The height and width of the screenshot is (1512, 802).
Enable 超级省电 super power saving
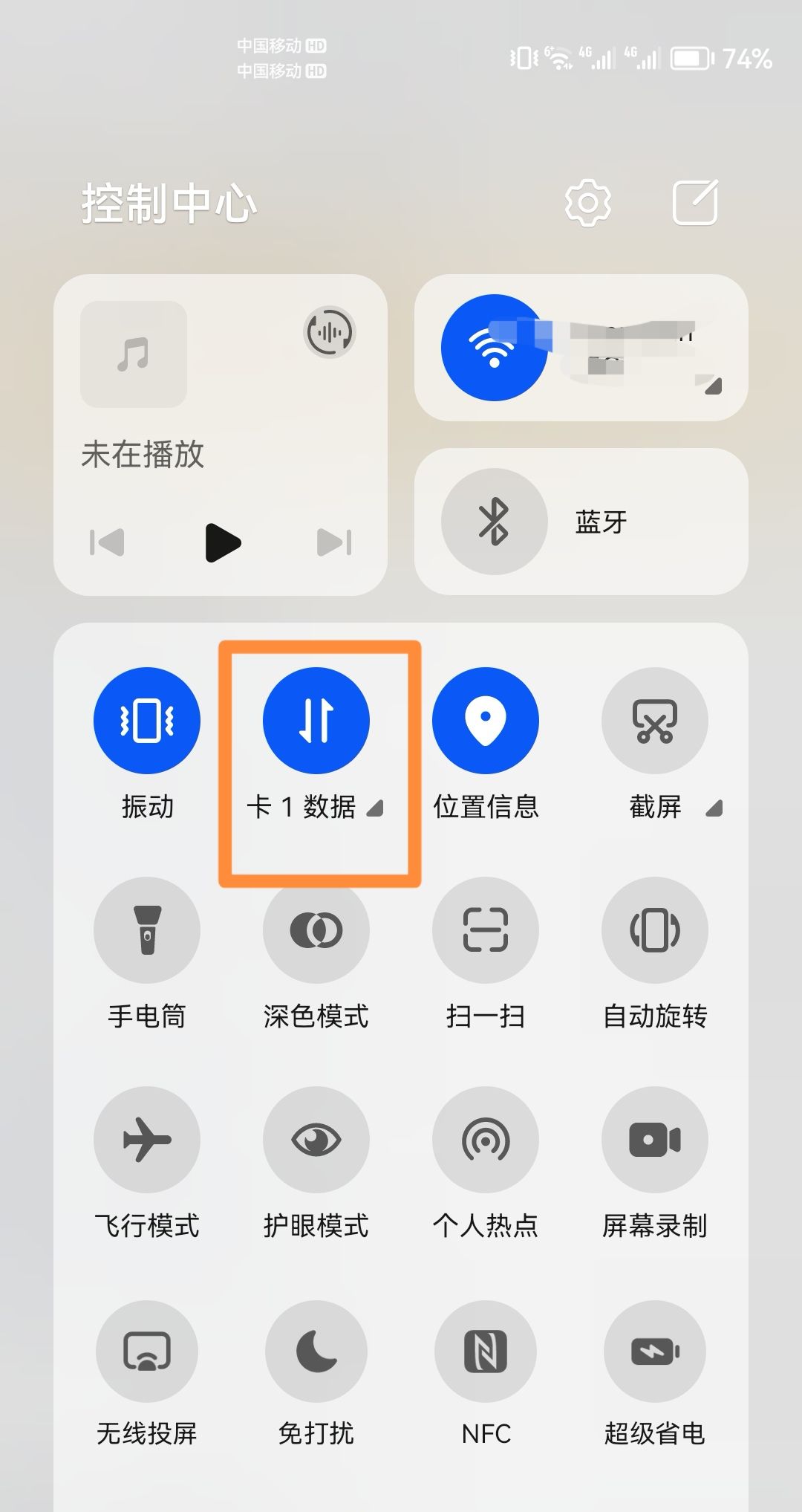coord(655,1352)
